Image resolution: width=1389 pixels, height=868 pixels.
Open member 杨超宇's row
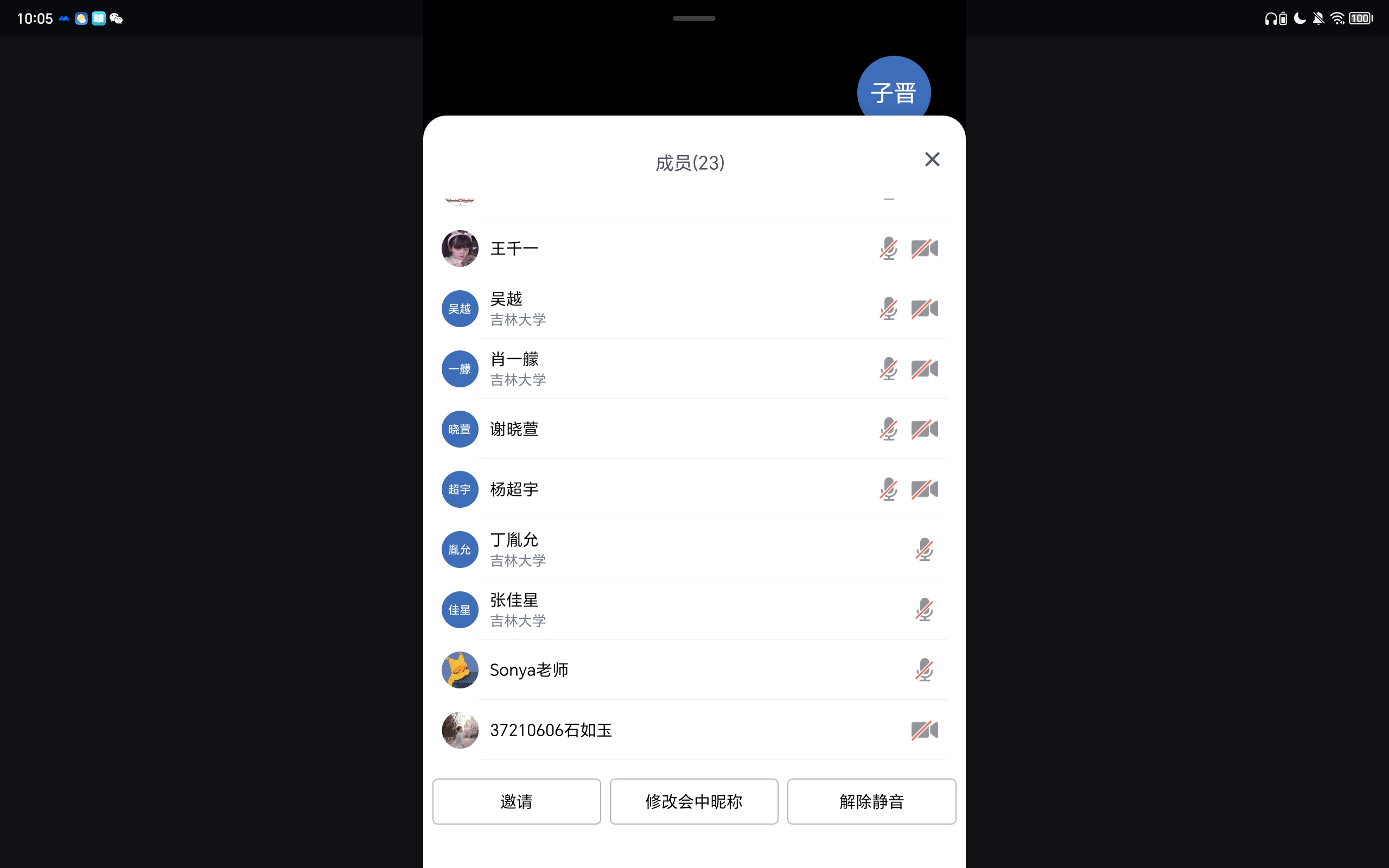[632, 490]
